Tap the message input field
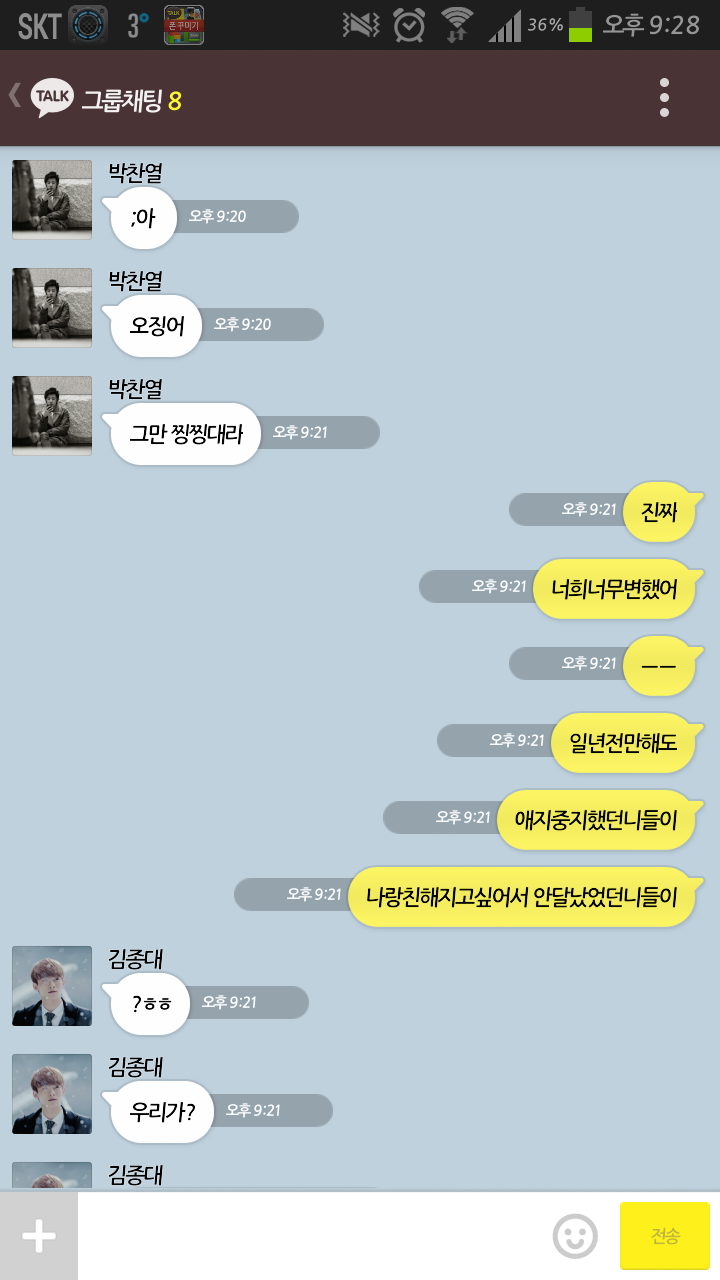Viewport: 720px width, 1280px height. (x=310, y=1237)
